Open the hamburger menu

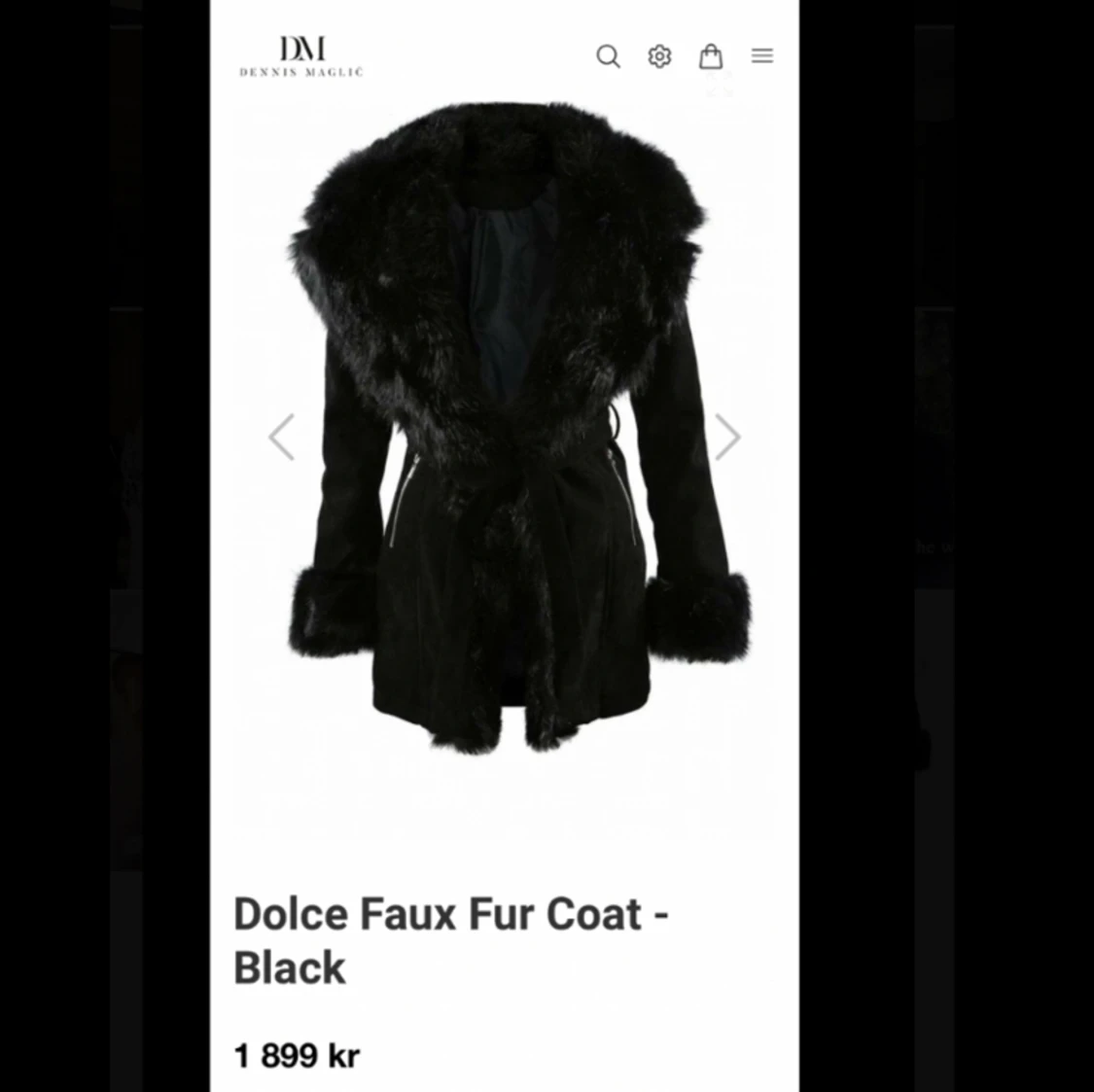tap(762, 56)
